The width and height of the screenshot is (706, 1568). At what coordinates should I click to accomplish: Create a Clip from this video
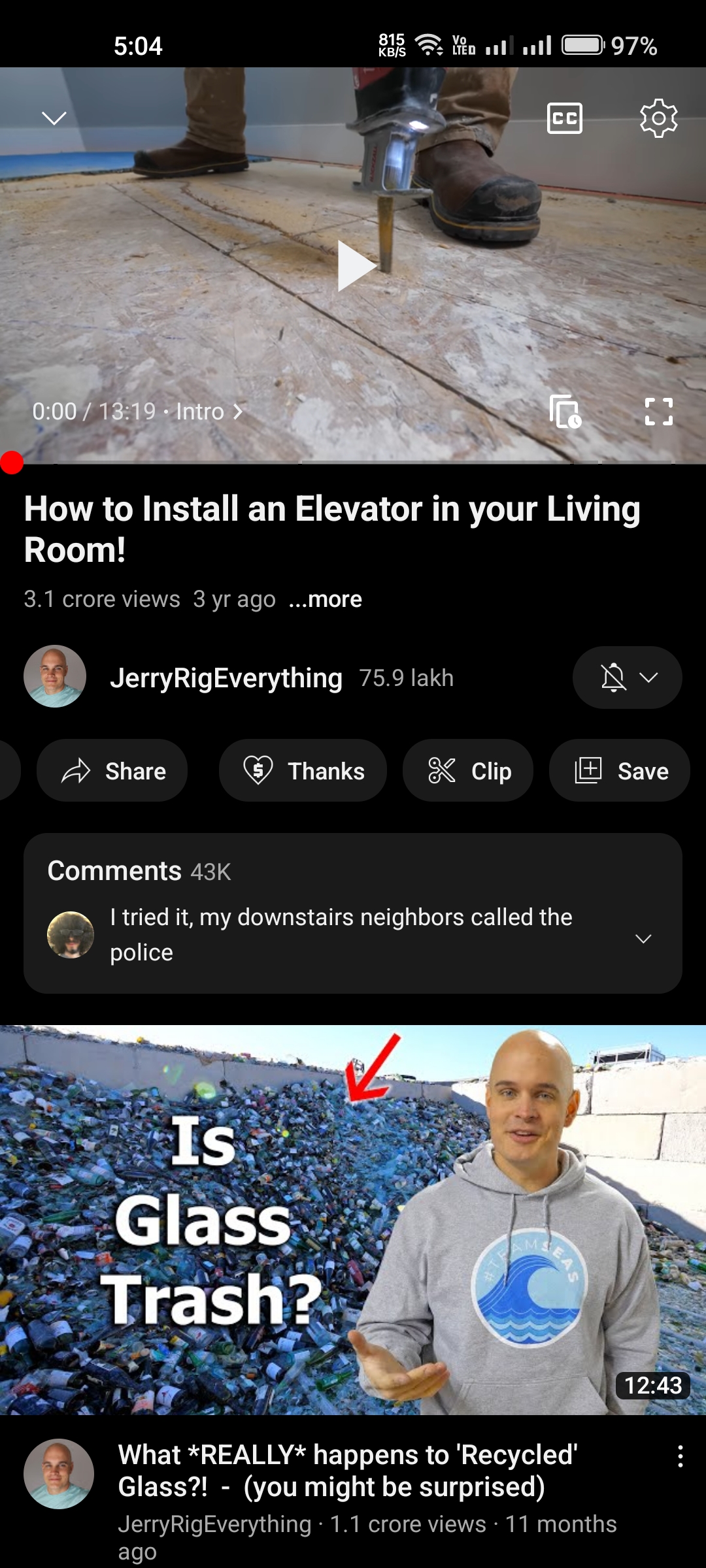(468, 771)
